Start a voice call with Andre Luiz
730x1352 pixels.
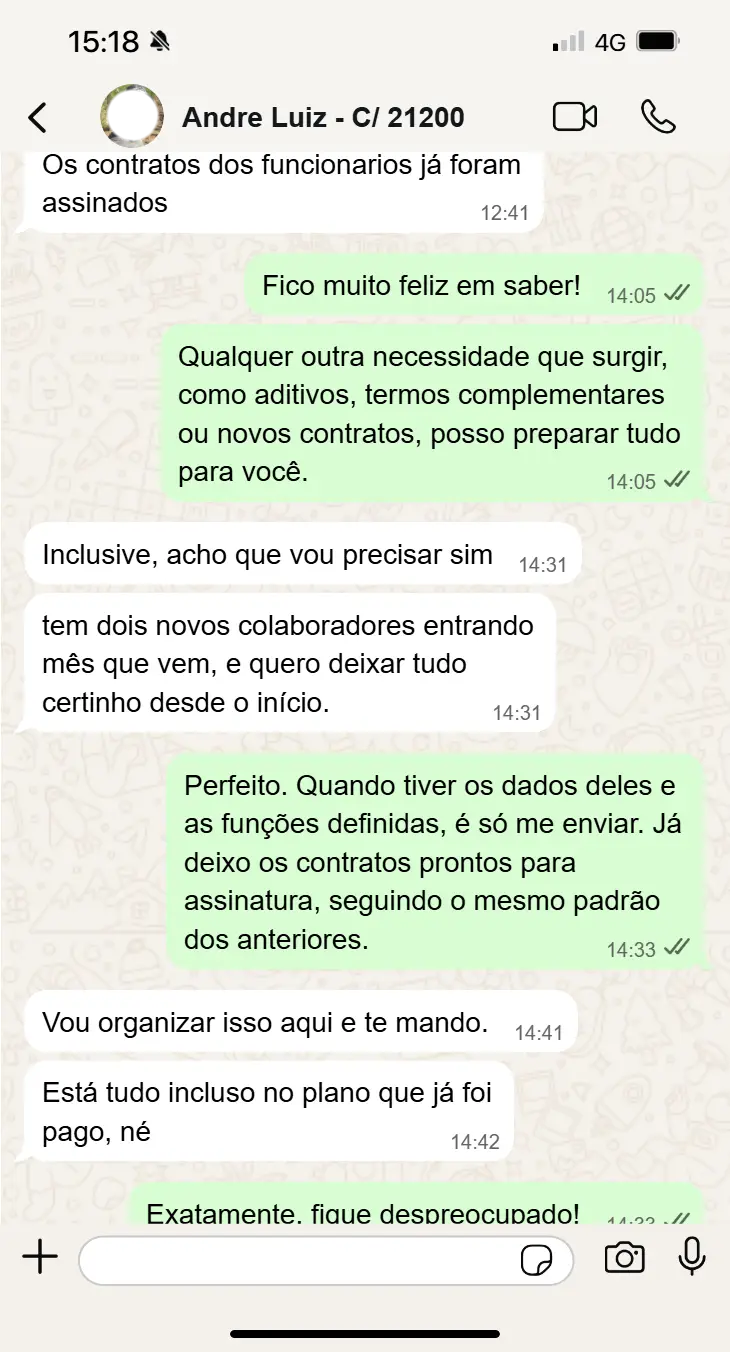tap(658, 117)
